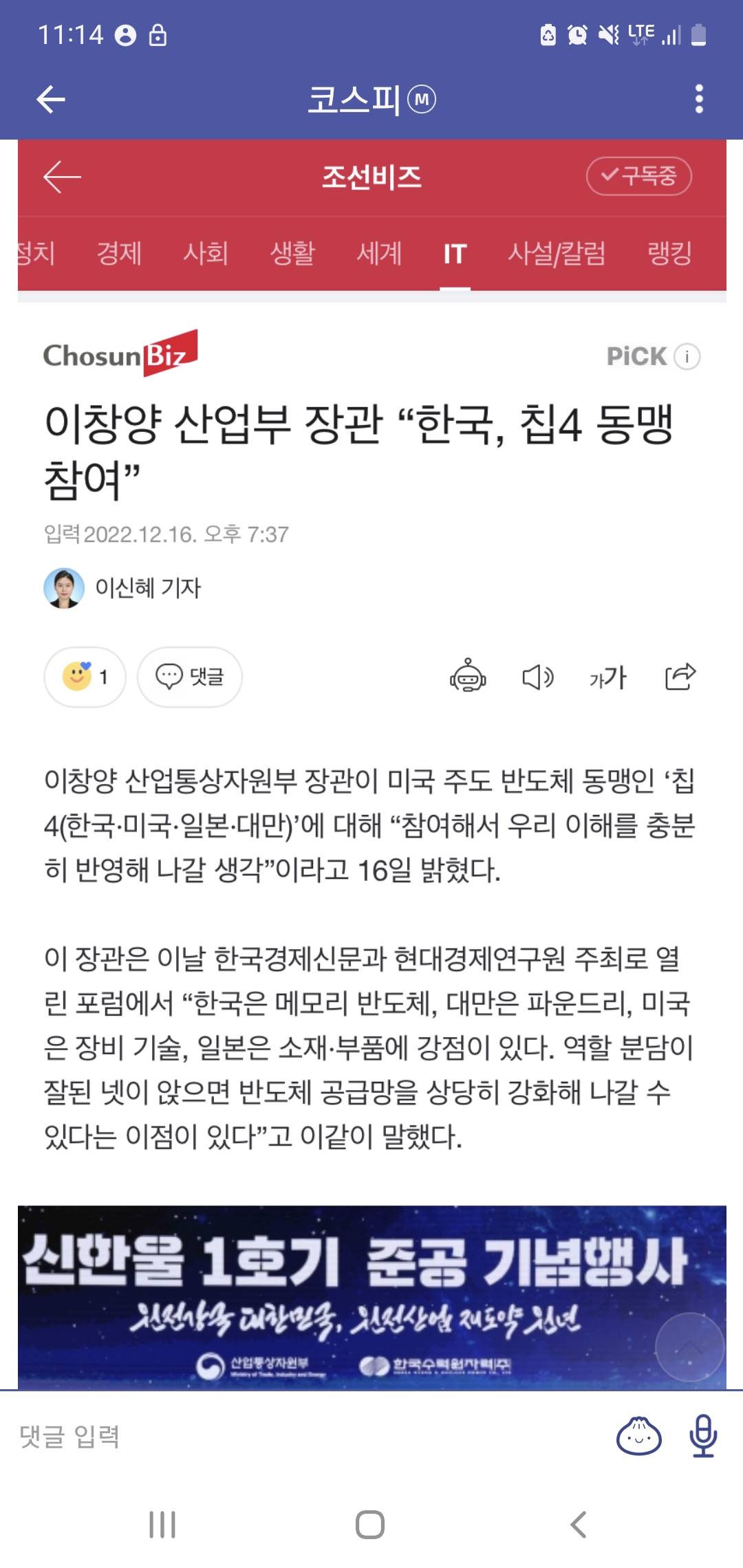Switch to the 사회 tab
This screenshot has height=1568, width=743.
click(x=205, y=254)
